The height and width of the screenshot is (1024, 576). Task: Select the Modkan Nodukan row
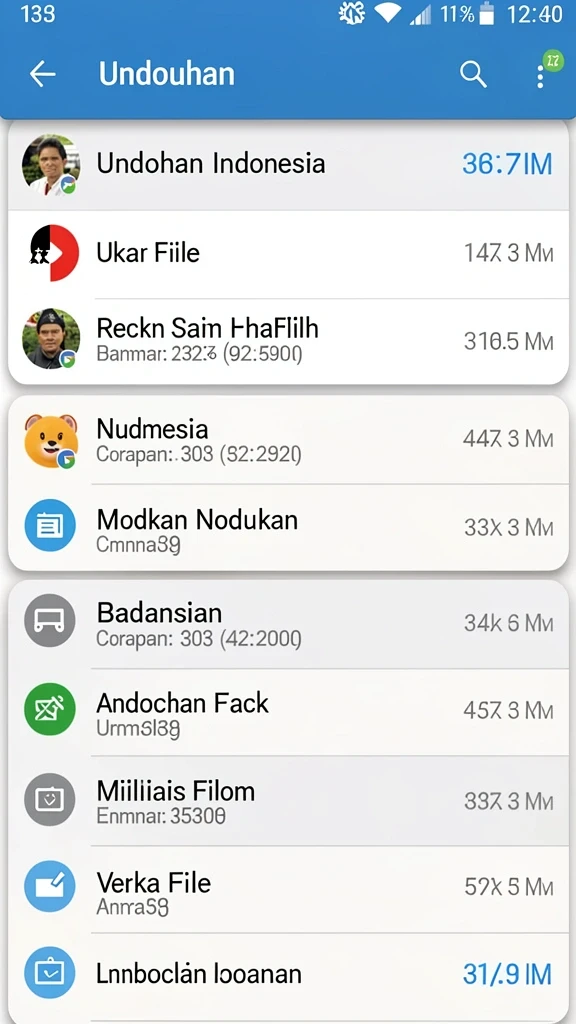288,526
